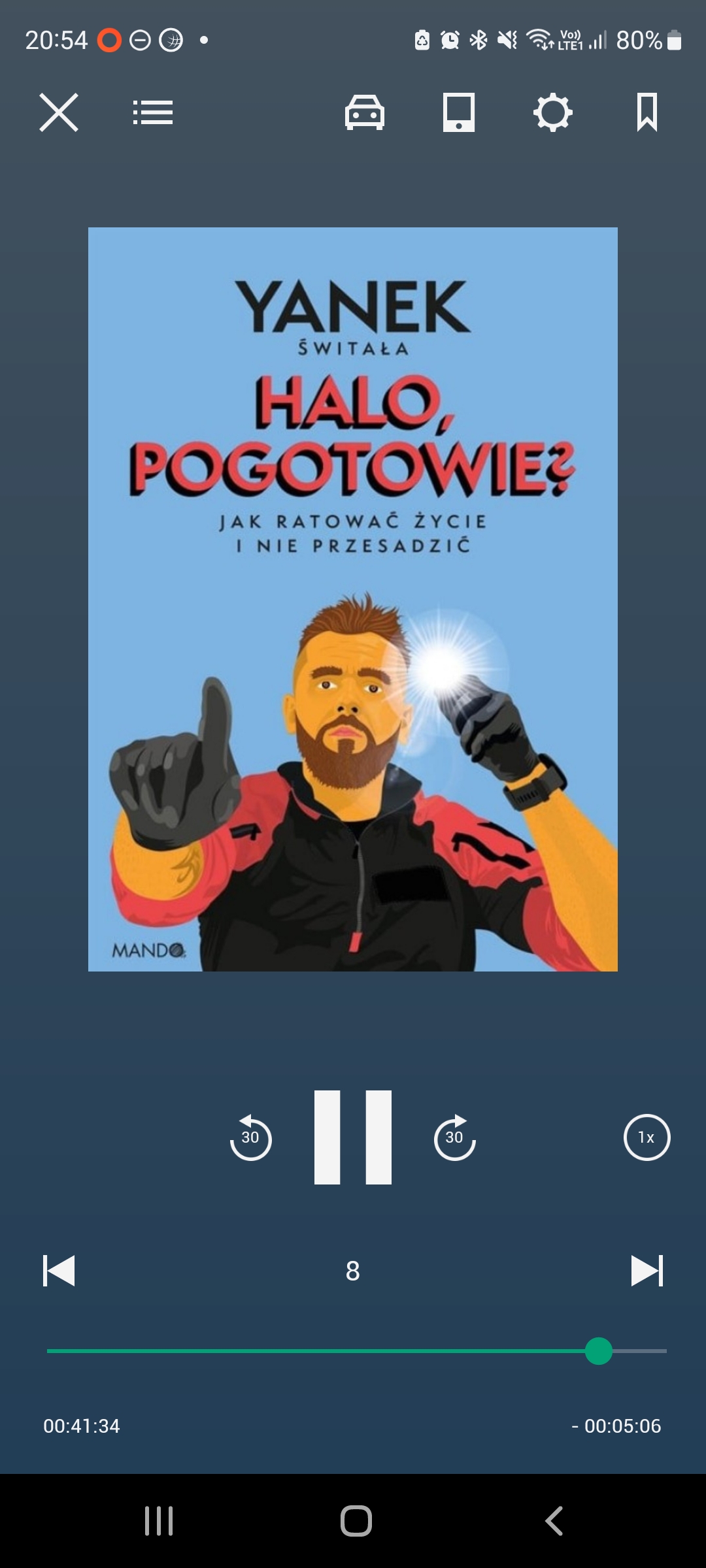The width and height of the screenshot is (706, 1568).
Task: Skip forward 30 seconds
Action: pos(455,1137)
